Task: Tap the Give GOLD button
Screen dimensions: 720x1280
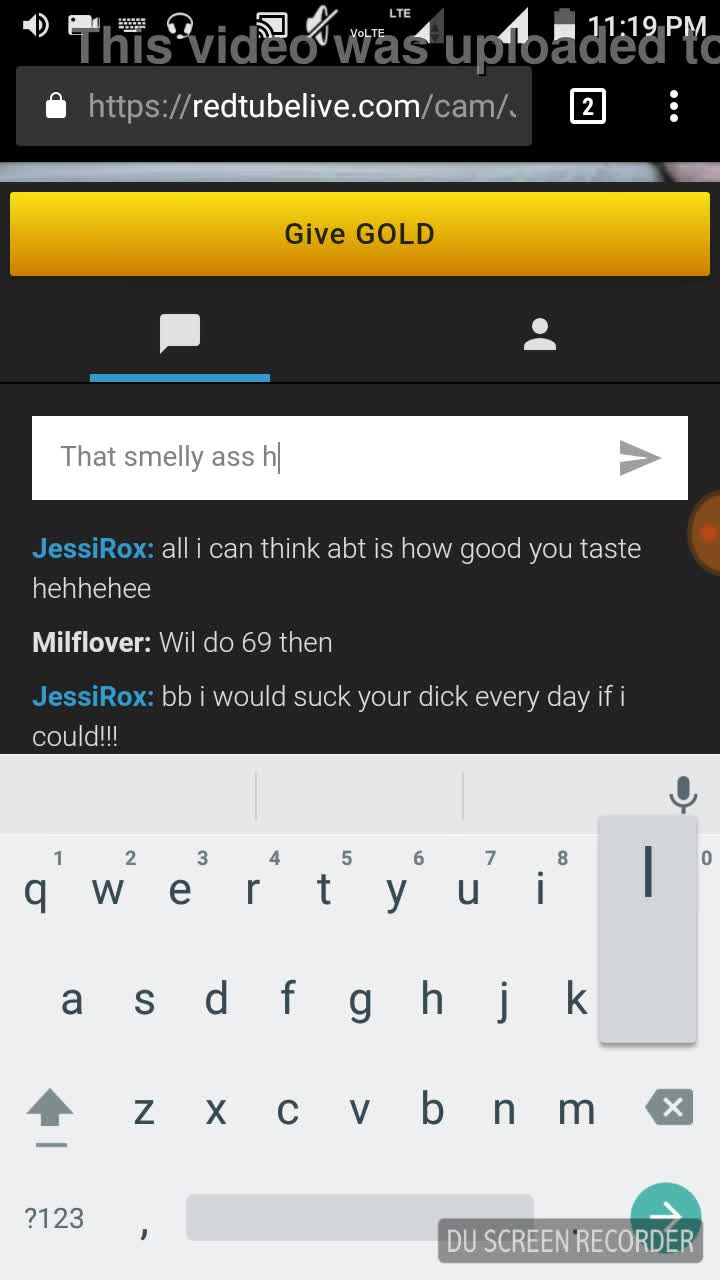Action: (x=359, y=234)
